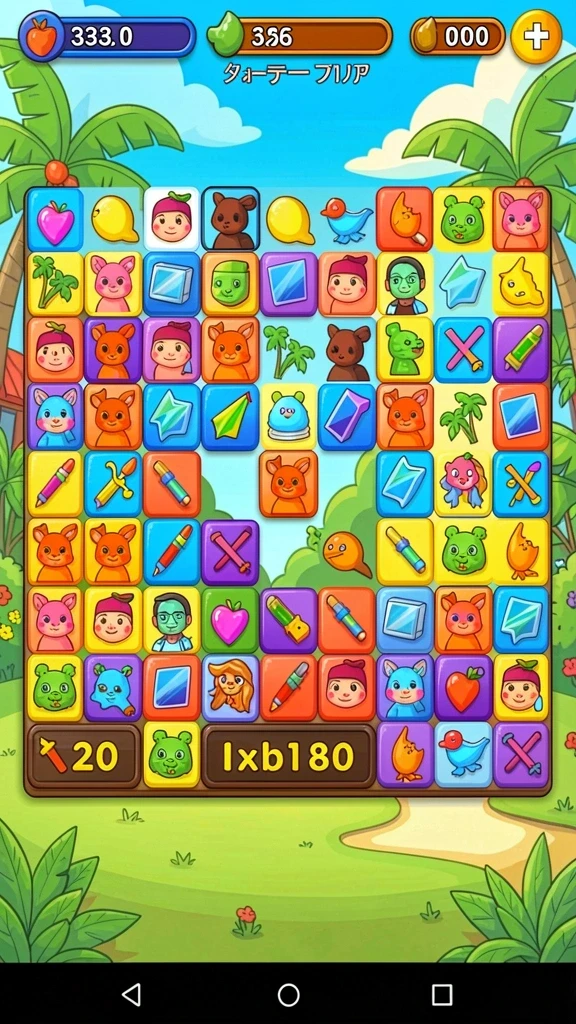This screenshot has height=1024, width=576.
Task: Pick the green paper plane tile
Action: pyautogui.click(x=230, y=417)
